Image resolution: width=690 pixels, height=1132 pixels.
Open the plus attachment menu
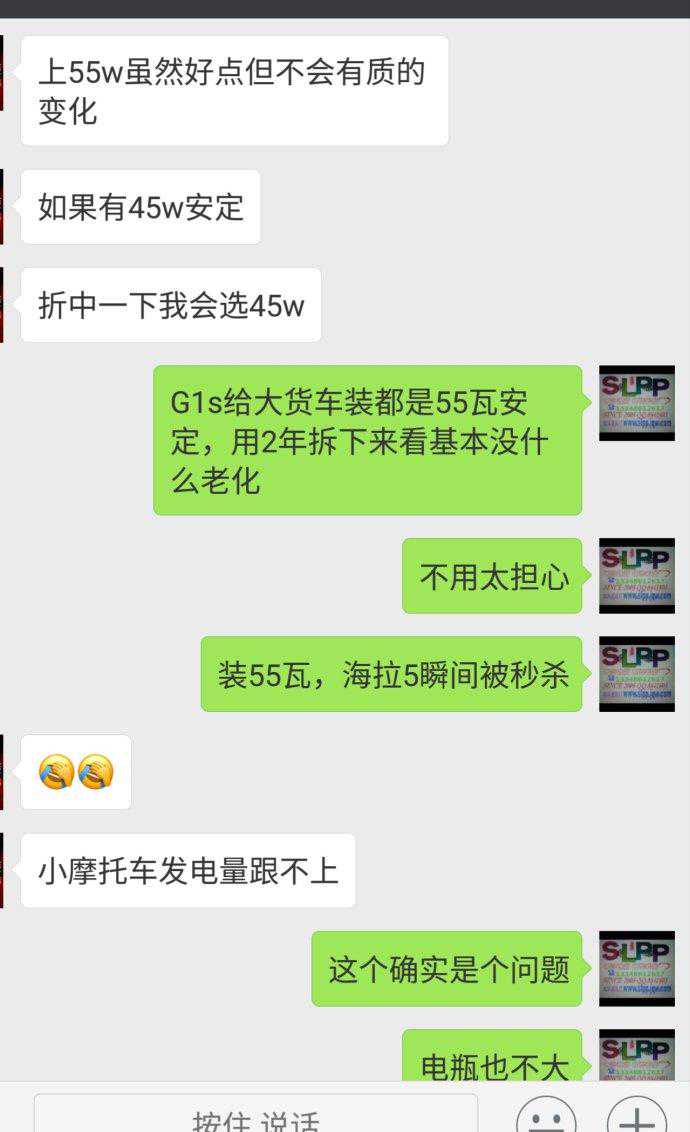click(x=636, y=1116)
